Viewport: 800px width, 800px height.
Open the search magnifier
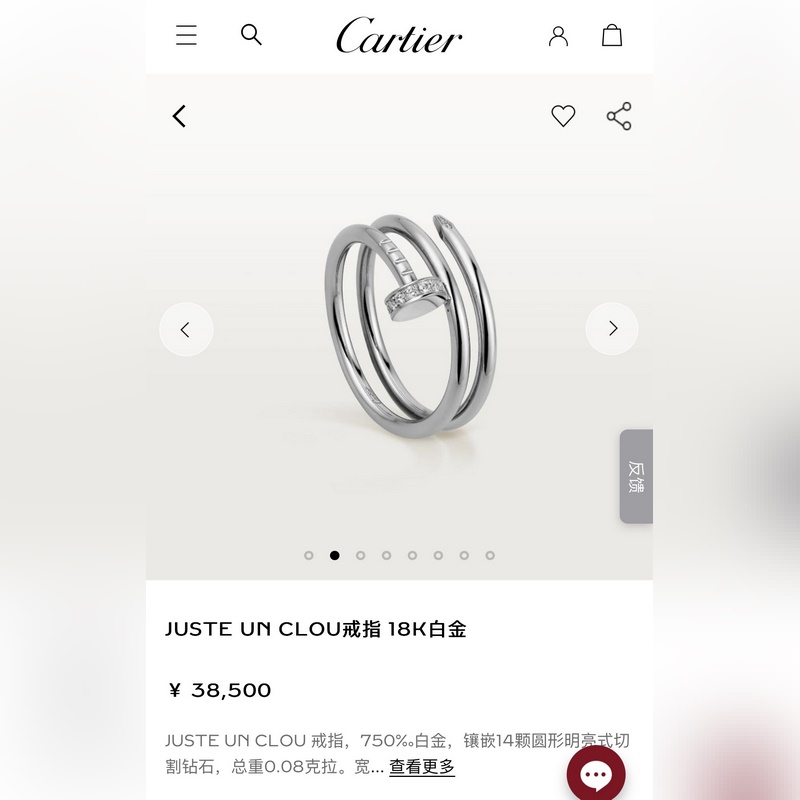pyautogui.click(x=251, y=35)
